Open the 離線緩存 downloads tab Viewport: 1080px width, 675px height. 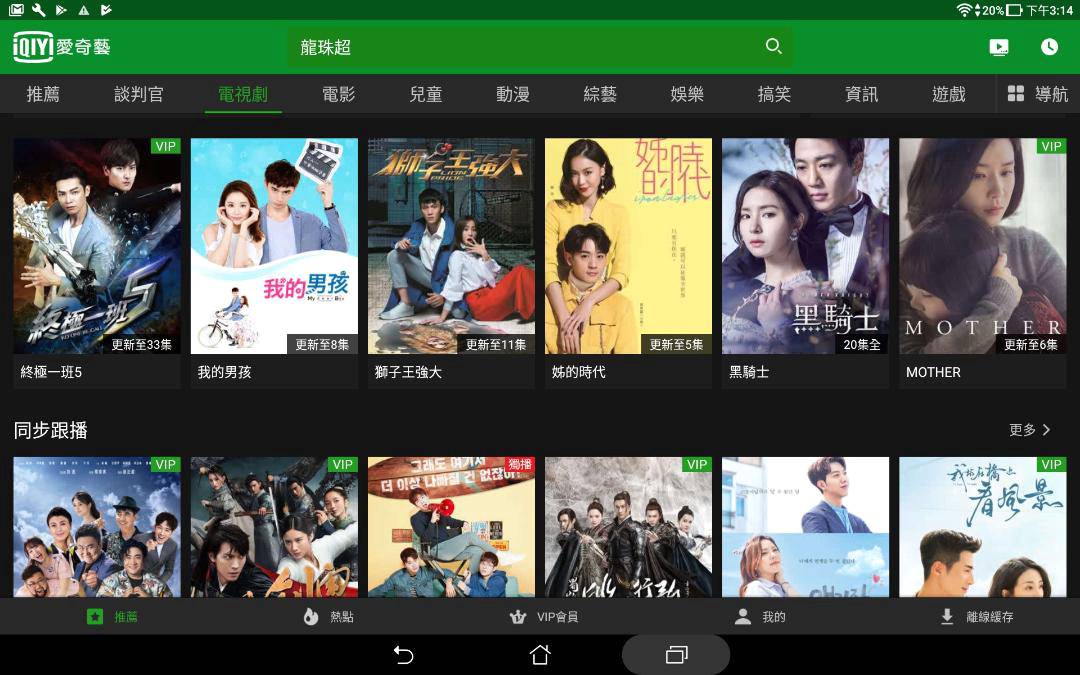976,617
